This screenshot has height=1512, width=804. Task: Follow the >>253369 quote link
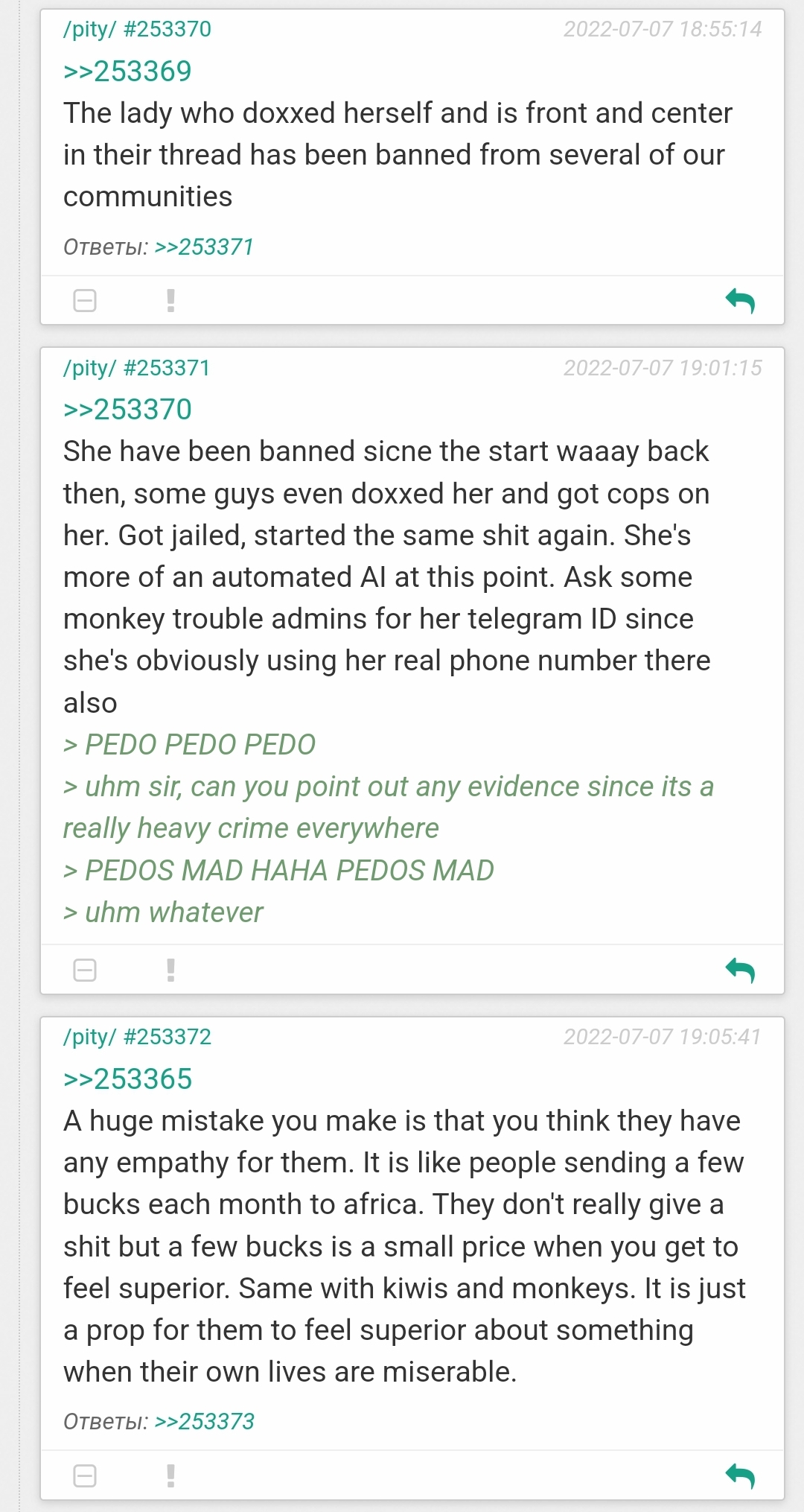(x=127, y=72)
